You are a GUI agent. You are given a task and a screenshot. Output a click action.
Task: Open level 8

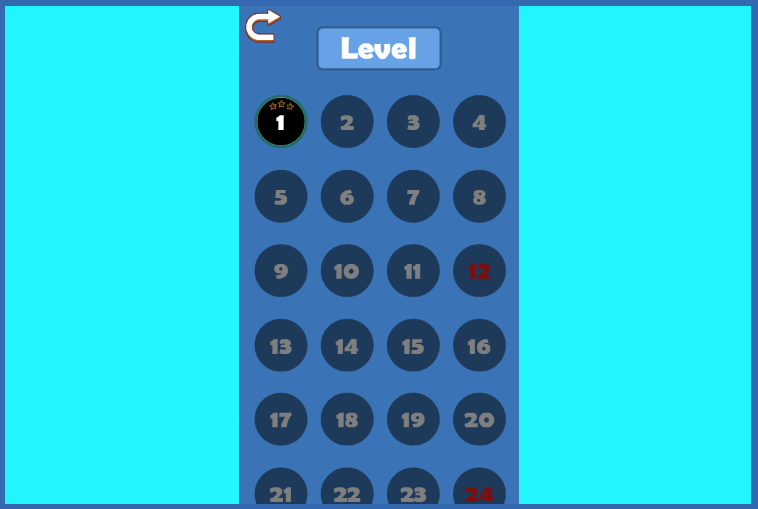(x=479, y=196)
